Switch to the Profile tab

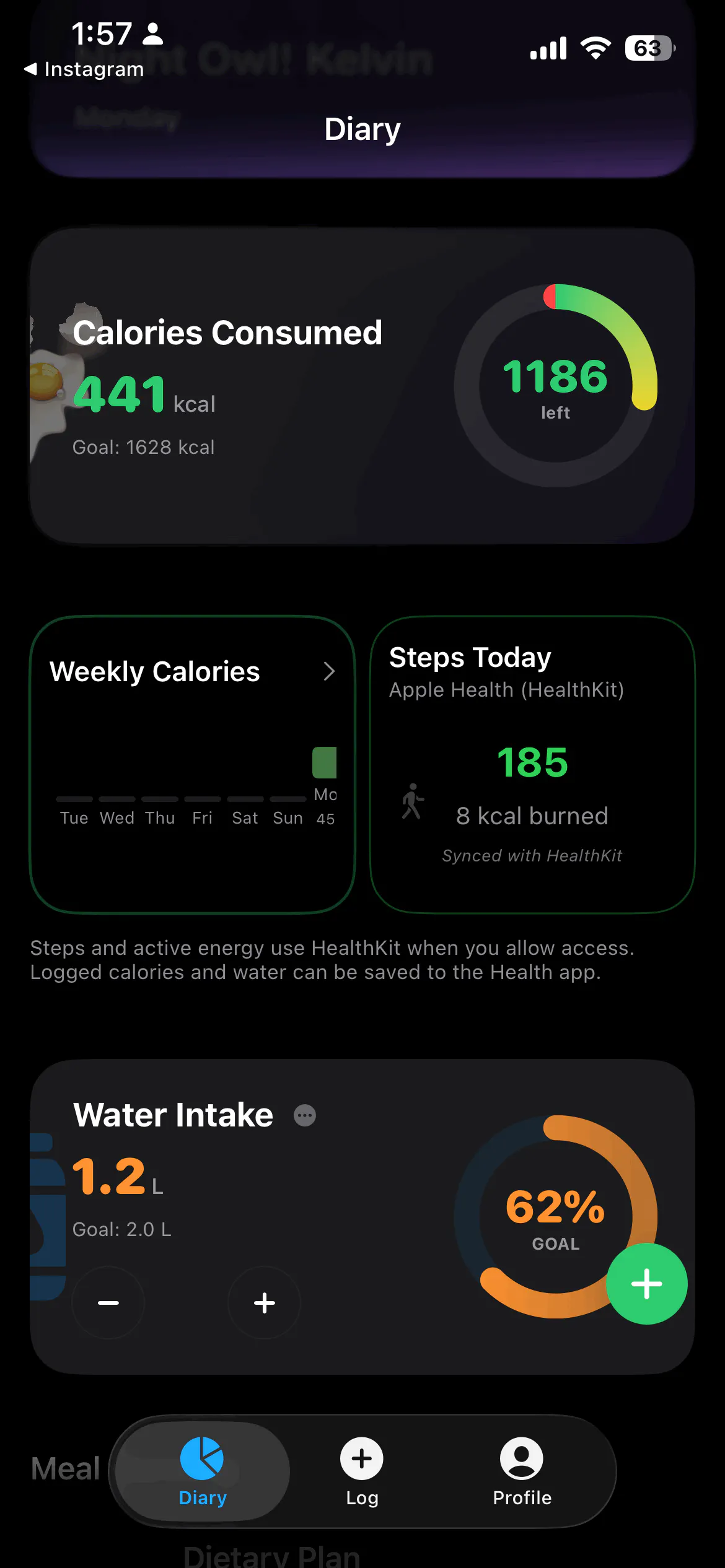coord(522,1471)
